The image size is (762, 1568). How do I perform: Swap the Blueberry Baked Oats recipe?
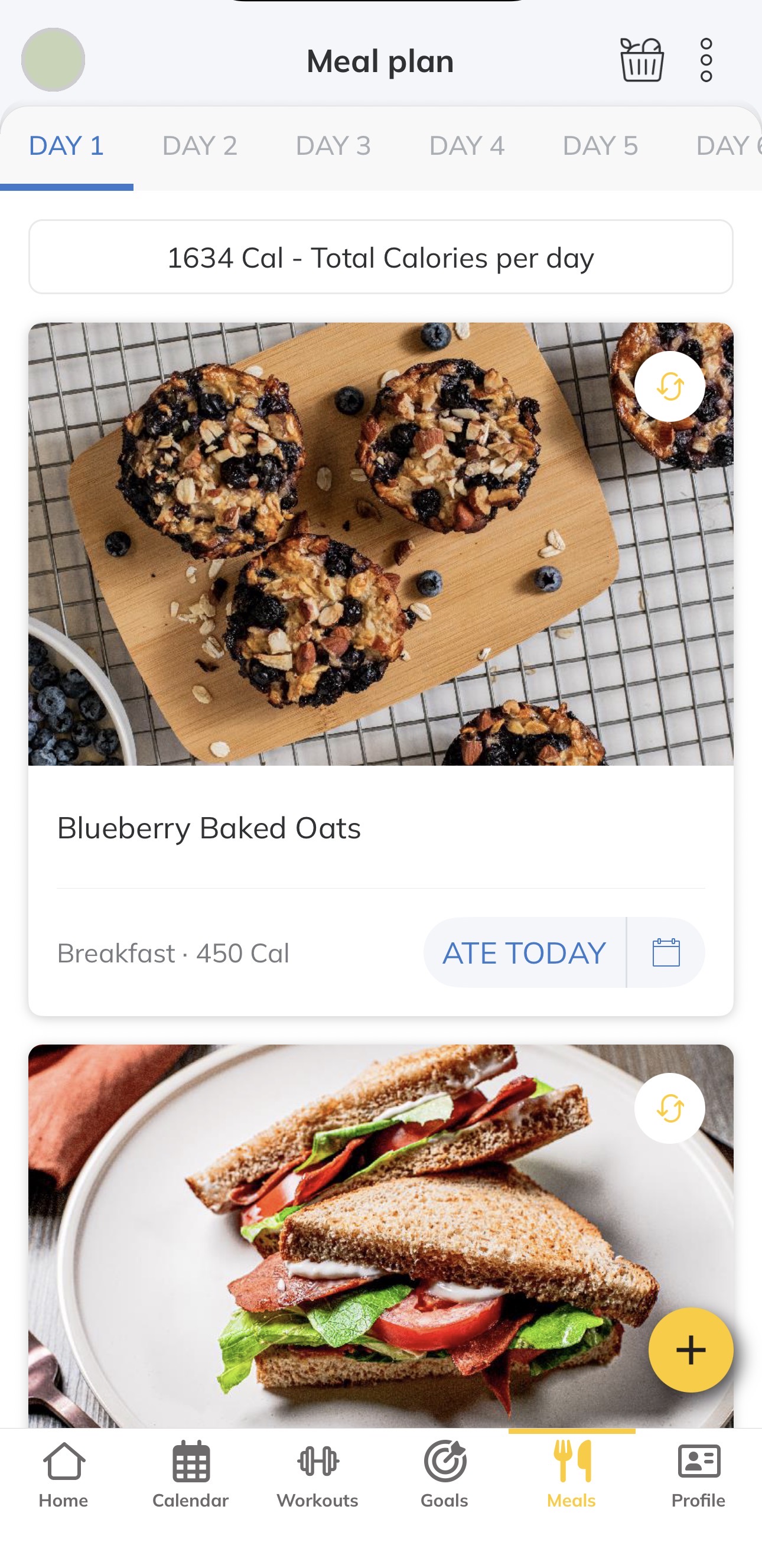pos(668,386)
